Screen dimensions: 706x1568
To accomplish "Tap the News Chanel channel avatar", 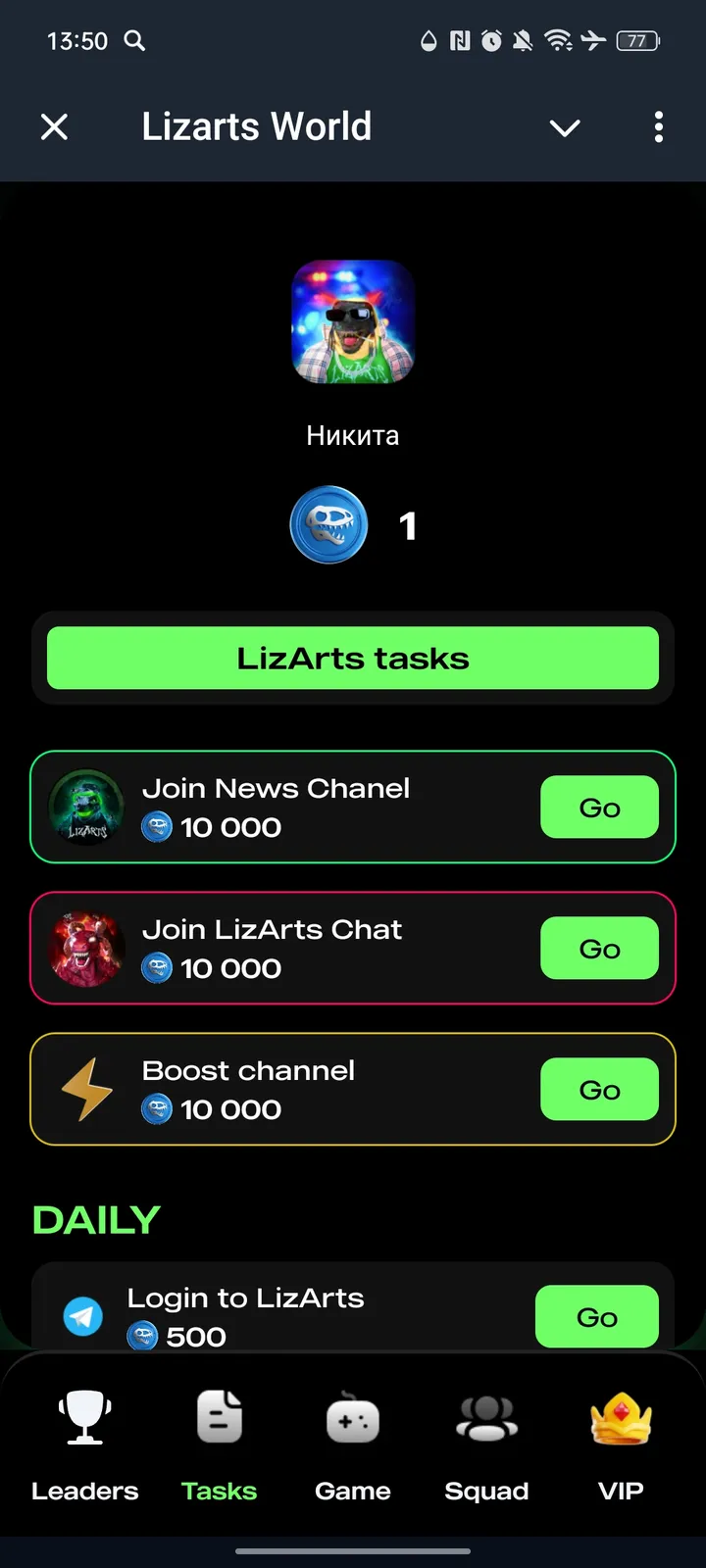I will 85,807.
